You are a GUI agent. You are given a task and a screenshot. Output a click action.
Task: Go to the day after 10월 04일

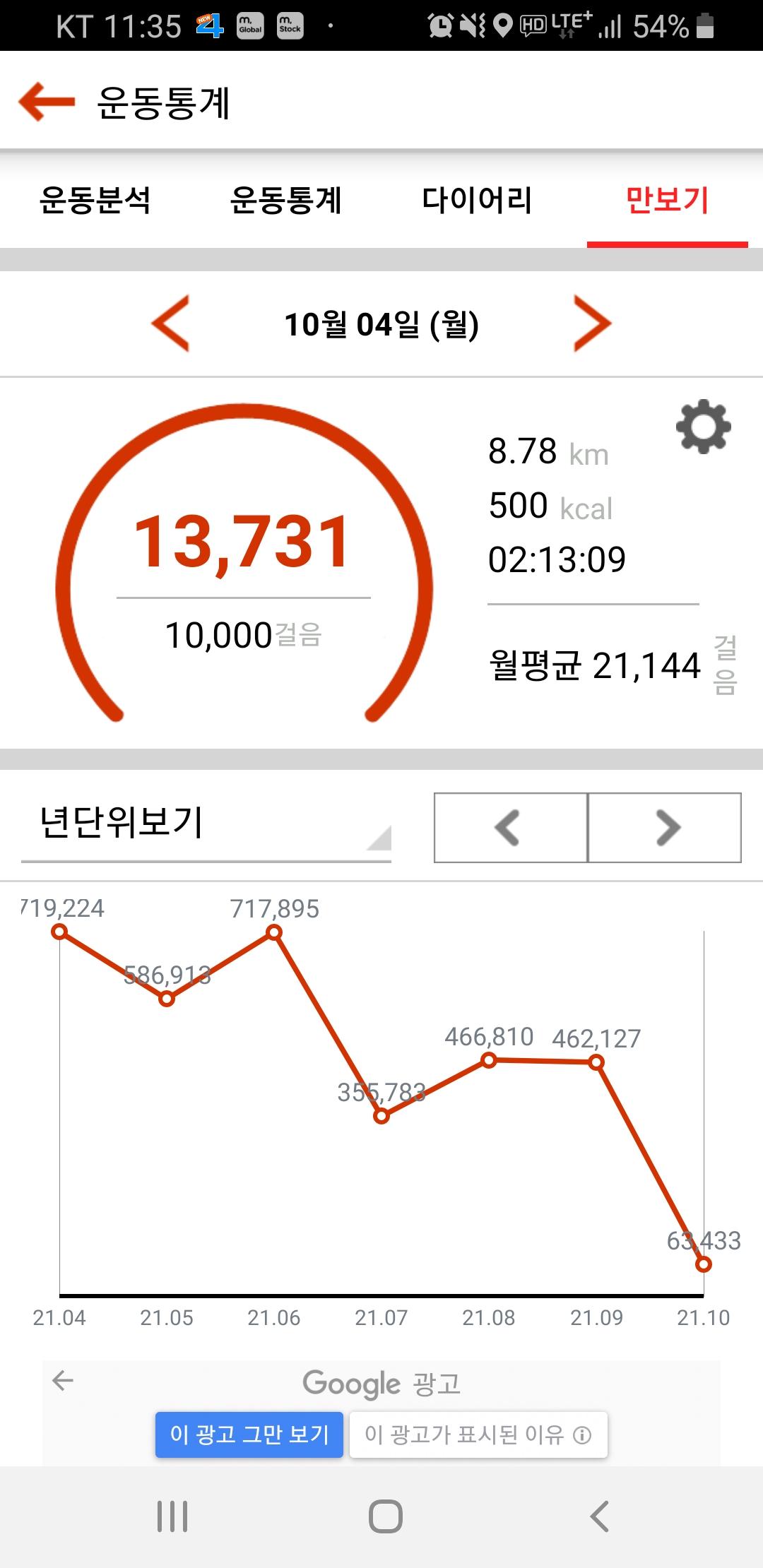pyautogui.click(x=592, y=323)
